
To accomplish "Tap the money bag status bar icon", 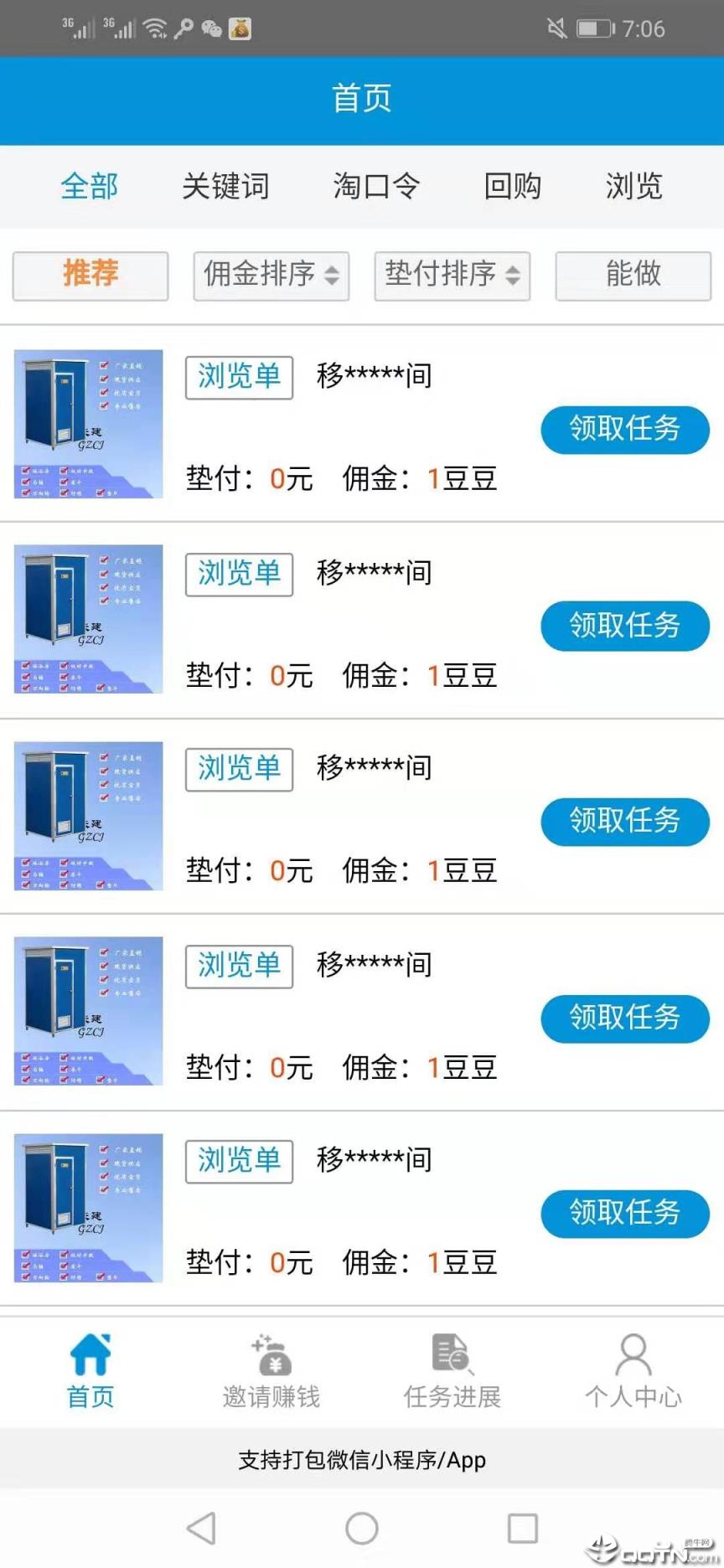I will pos(240,28).
